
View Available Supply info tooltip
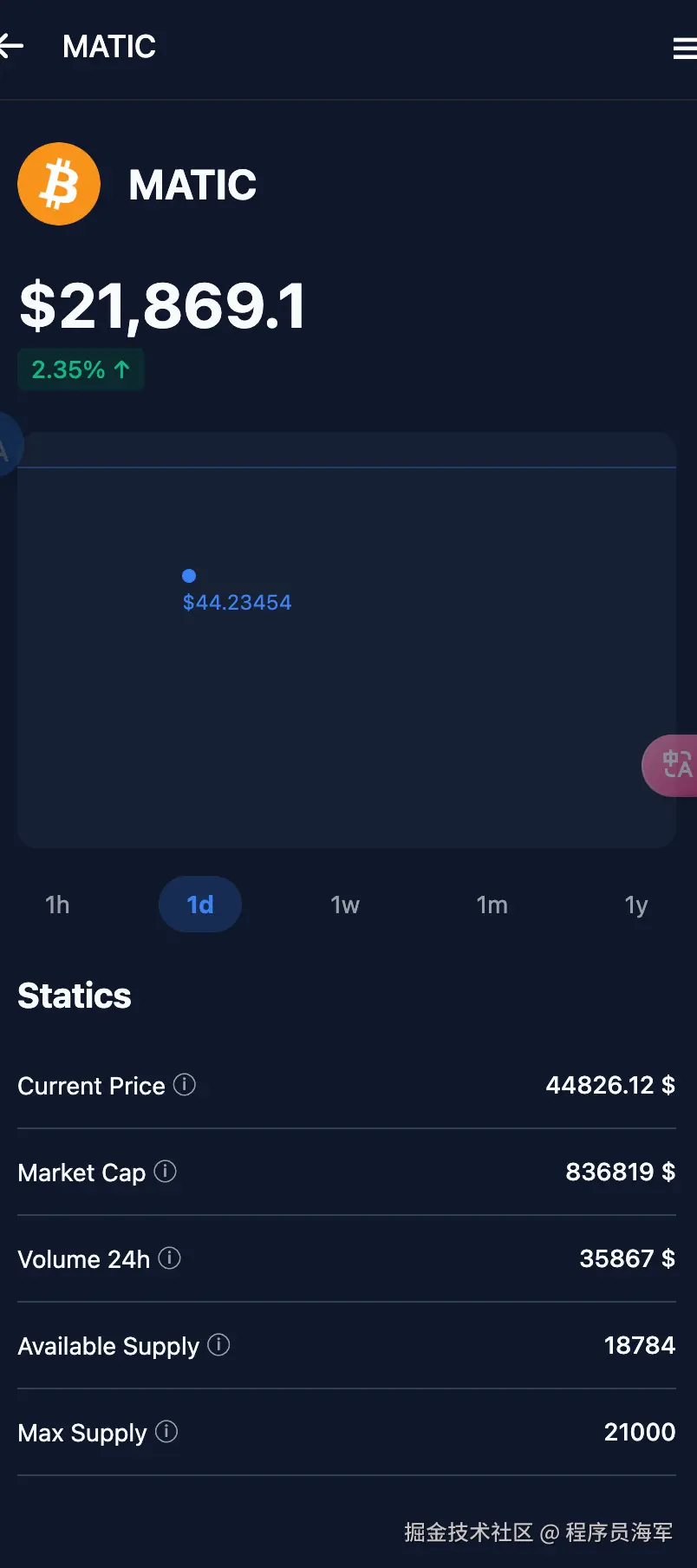218,1344
